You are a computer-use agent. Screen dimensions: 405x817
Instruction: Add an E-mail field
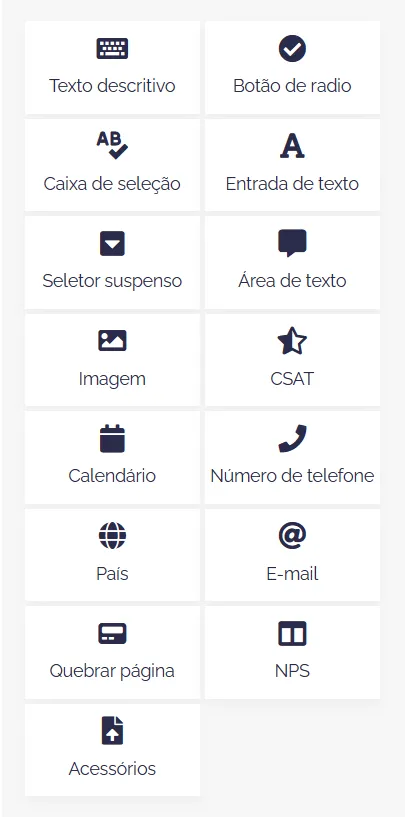click(292, 555)
